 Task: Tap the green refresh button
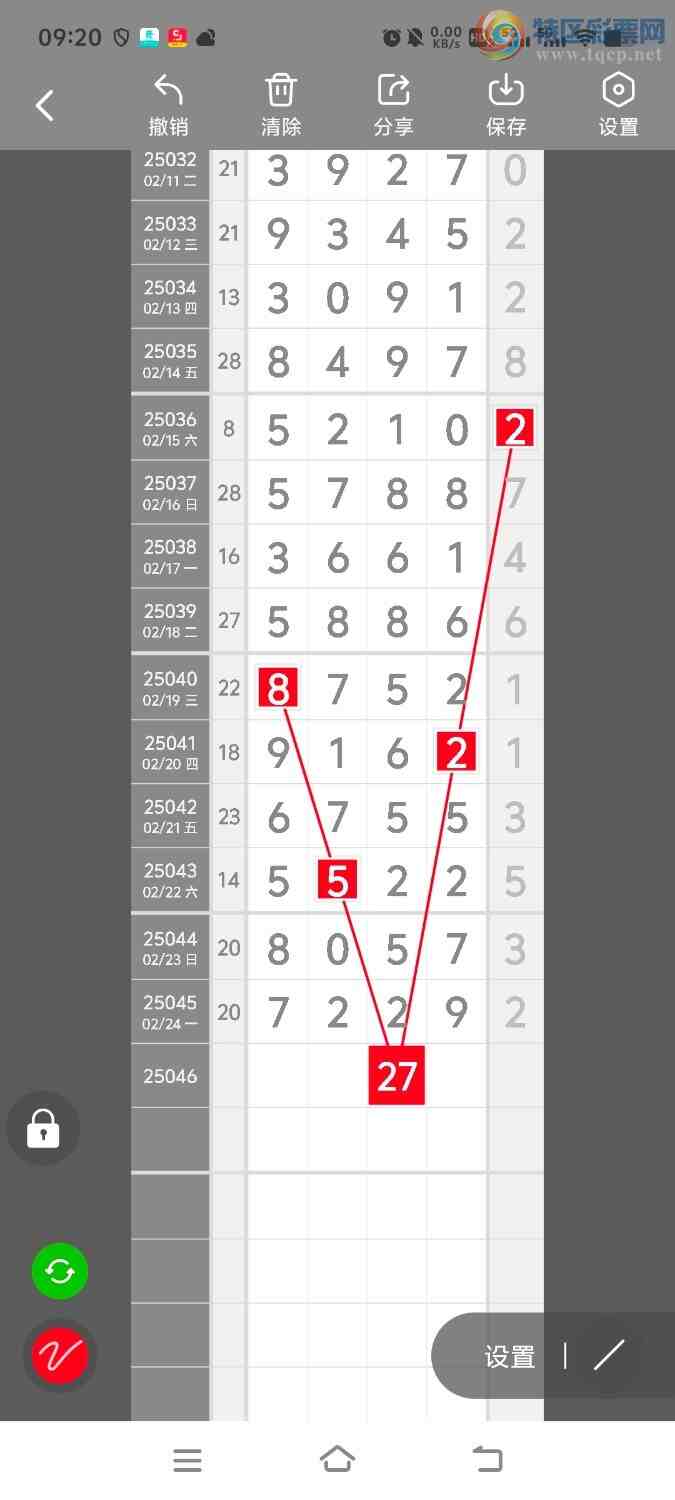(x=60, y=1272)
